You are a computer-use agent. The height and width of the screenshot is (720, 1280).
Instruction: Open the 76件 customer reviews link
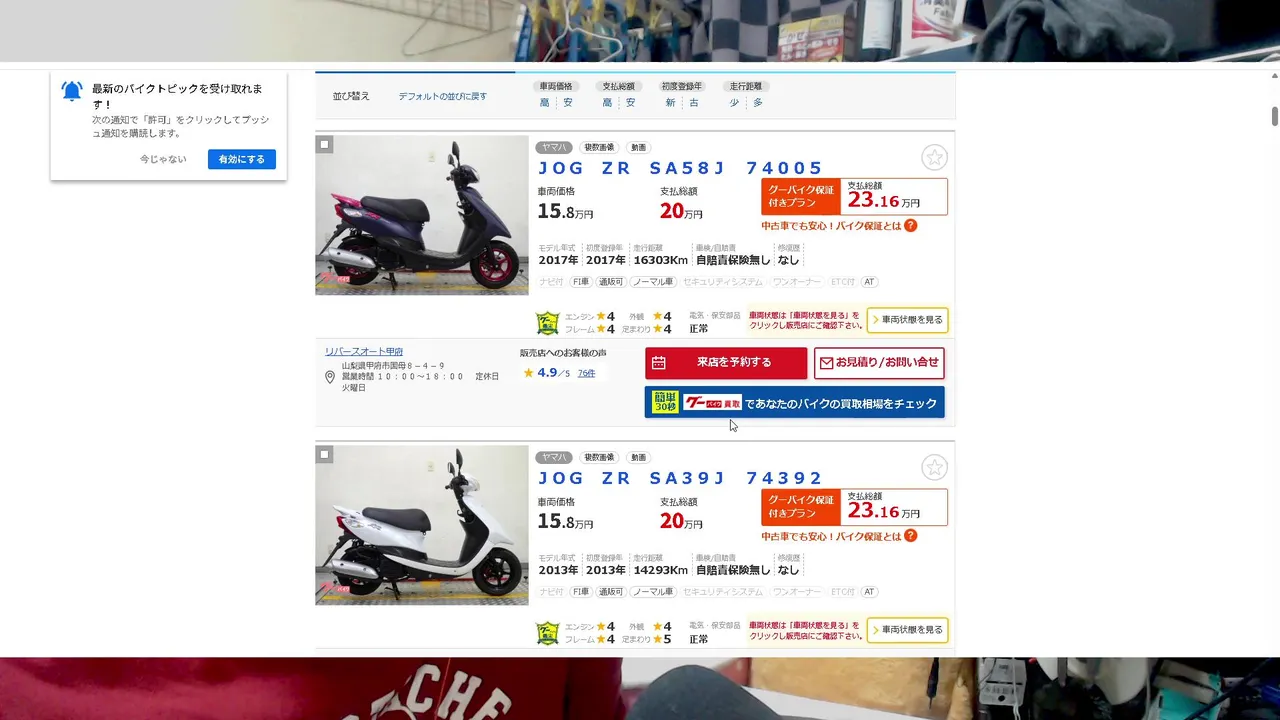pyautogui.click(x=586, y=373)
